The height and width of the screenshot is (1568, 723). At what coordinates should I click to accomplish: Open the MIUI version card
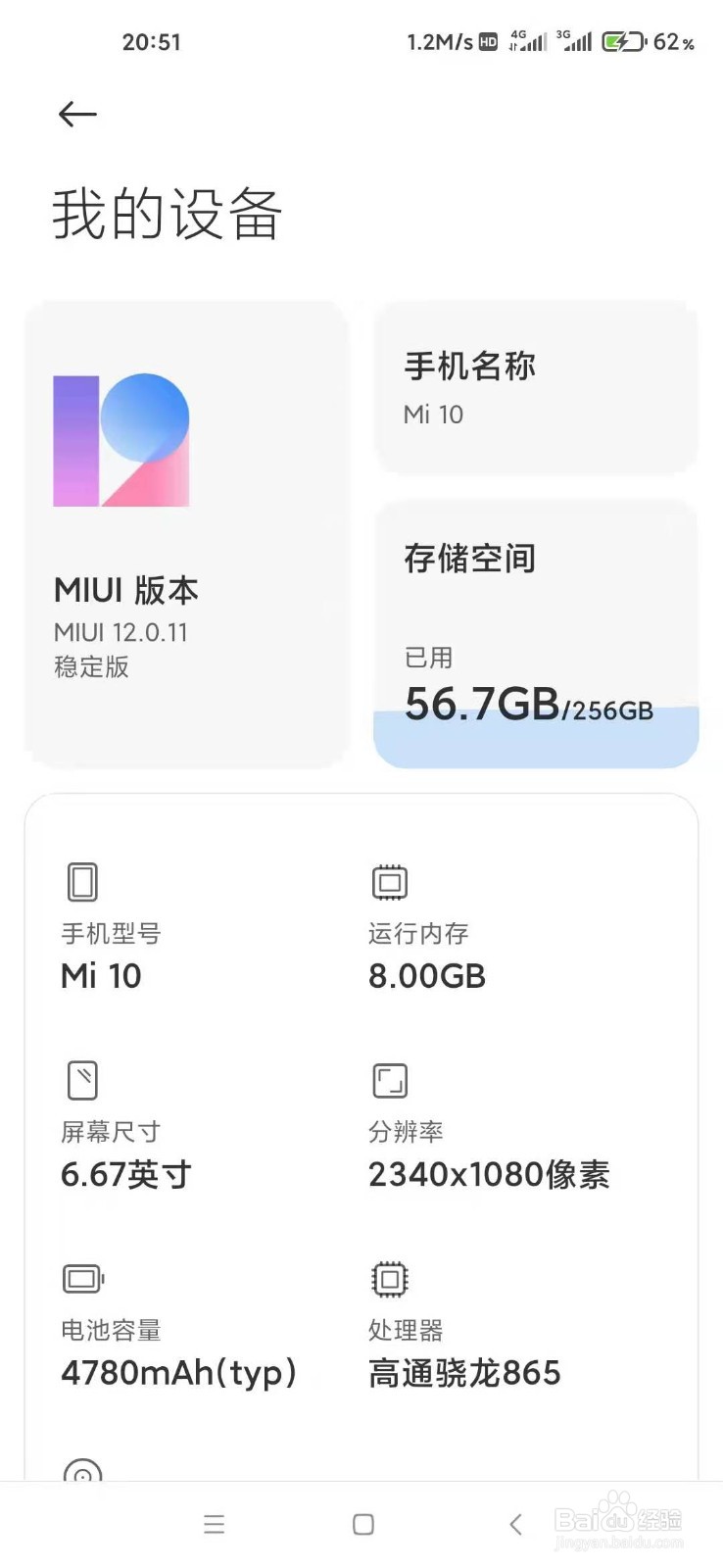pyautogui.click(x=186, y=534)
